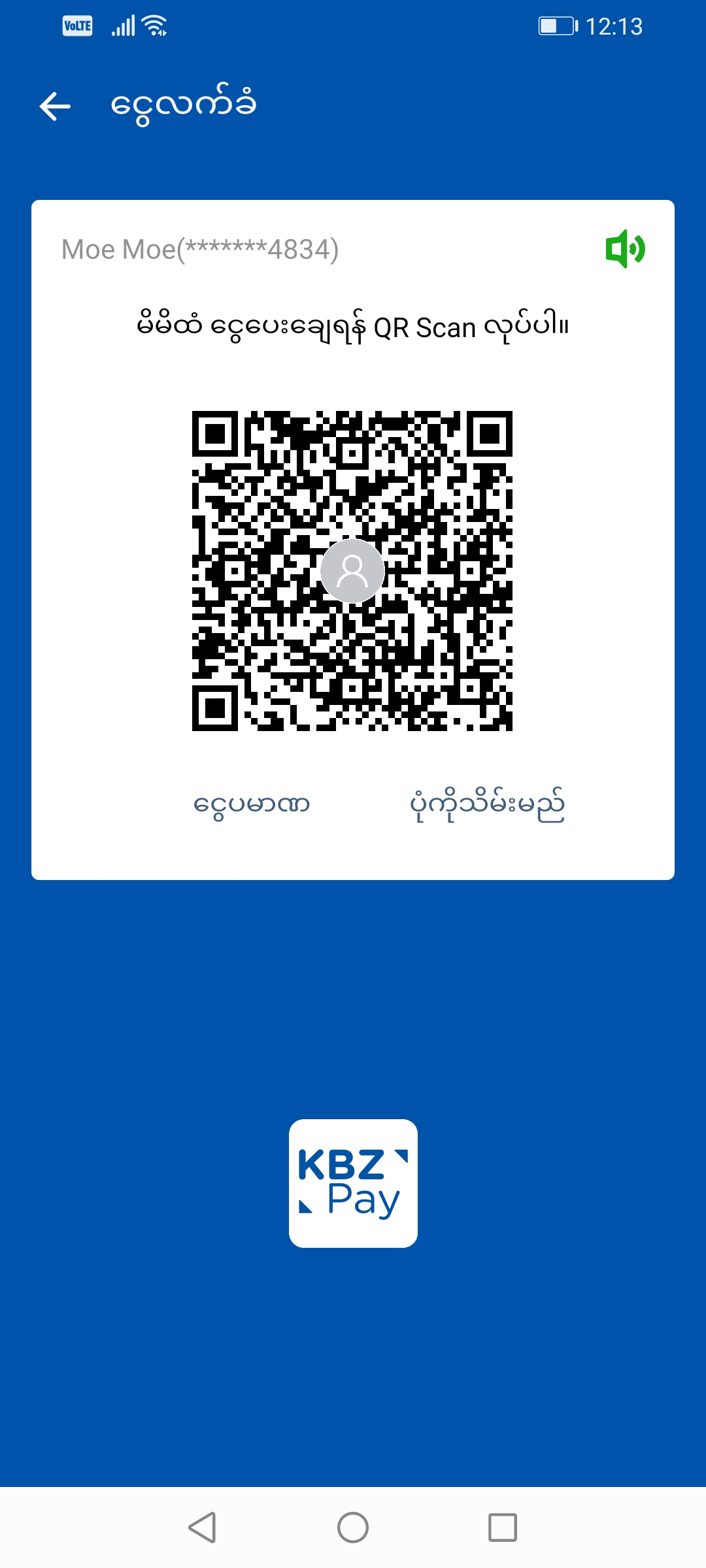Tap ပုံကိုသိမ်းမည် to save image
The width and height of the screenshot is (706, 1568).
(487, 804)
